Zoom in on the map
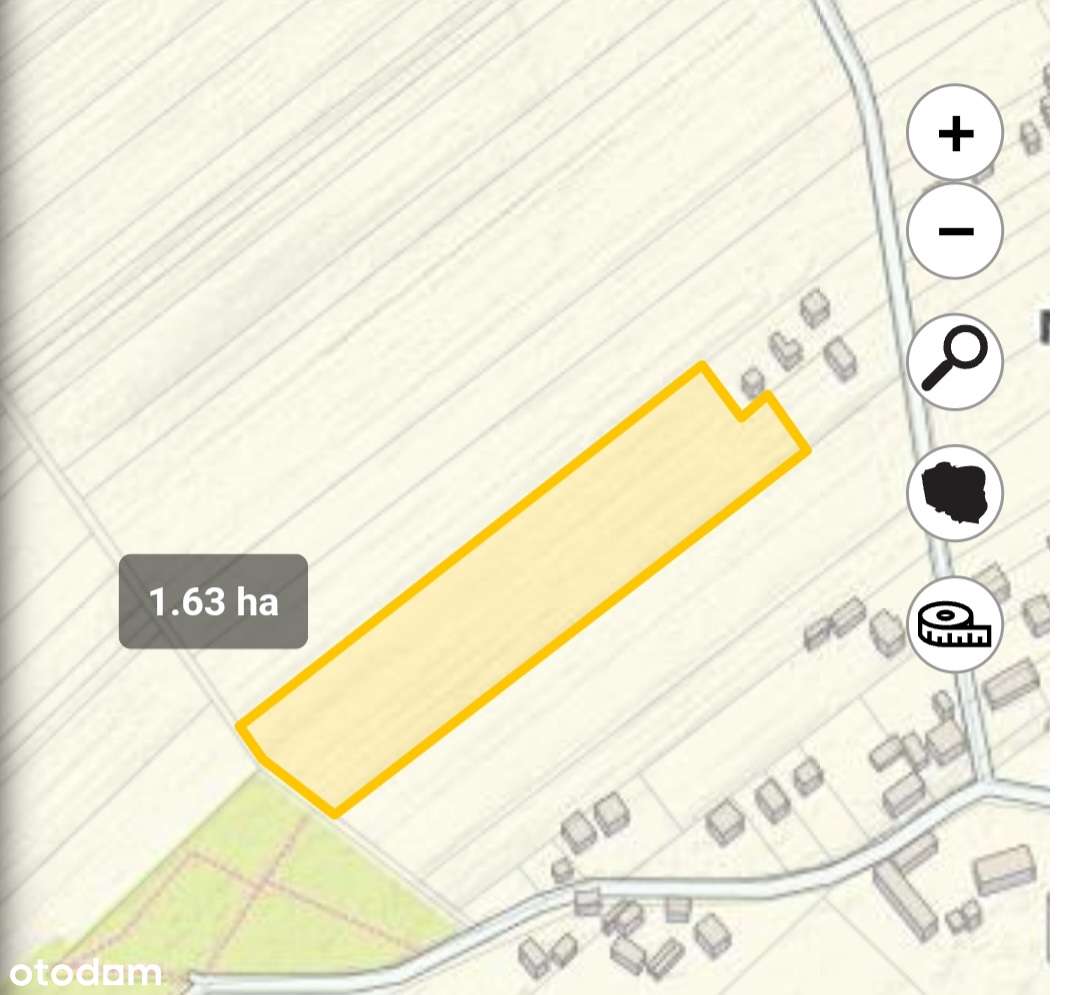This screenshot has width=1080, height=995. click(955, 133)
